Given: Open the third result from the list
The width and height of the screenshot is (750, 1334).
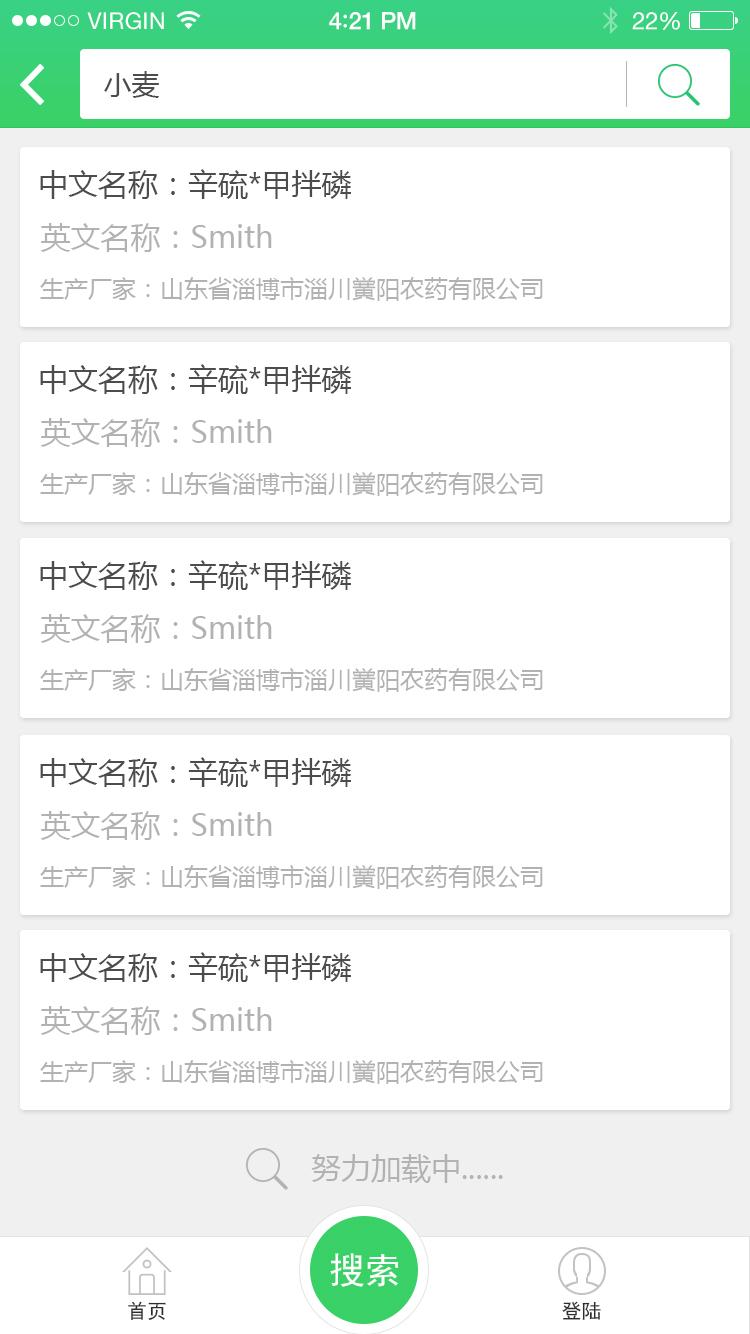Looking at the screenshot, I should coord(375,627).
